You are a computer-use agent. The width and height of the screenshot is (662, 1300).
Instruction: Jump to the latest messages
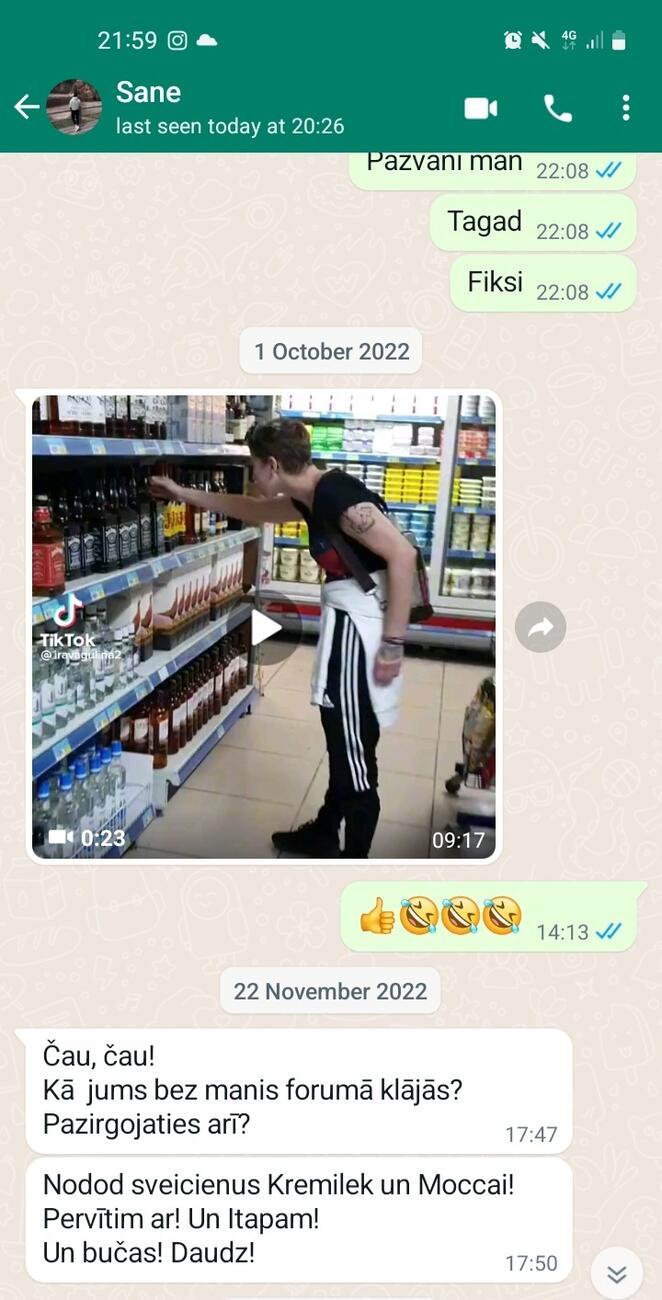pyautogui.click(x=616, y=1273)
